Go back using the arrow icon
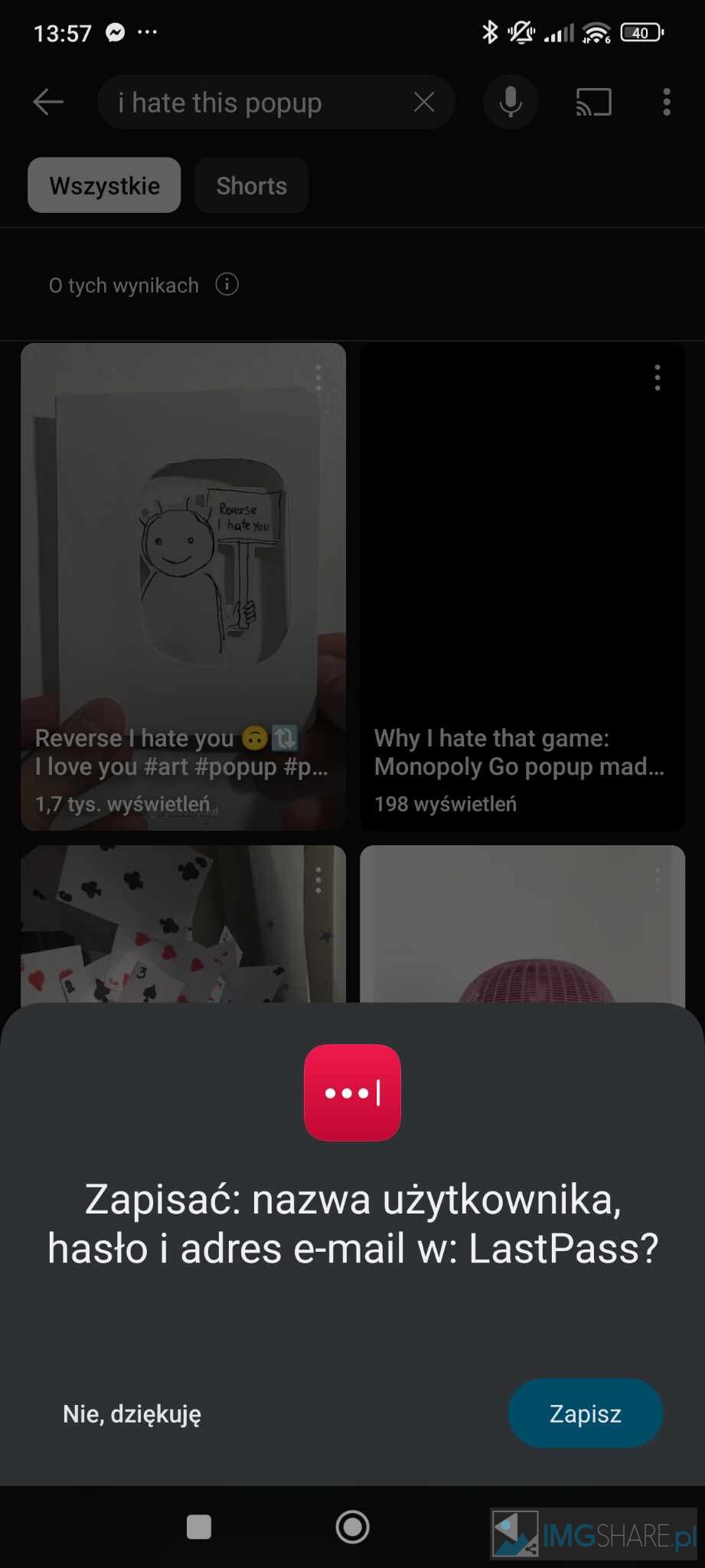 click(x=48, y=102)
